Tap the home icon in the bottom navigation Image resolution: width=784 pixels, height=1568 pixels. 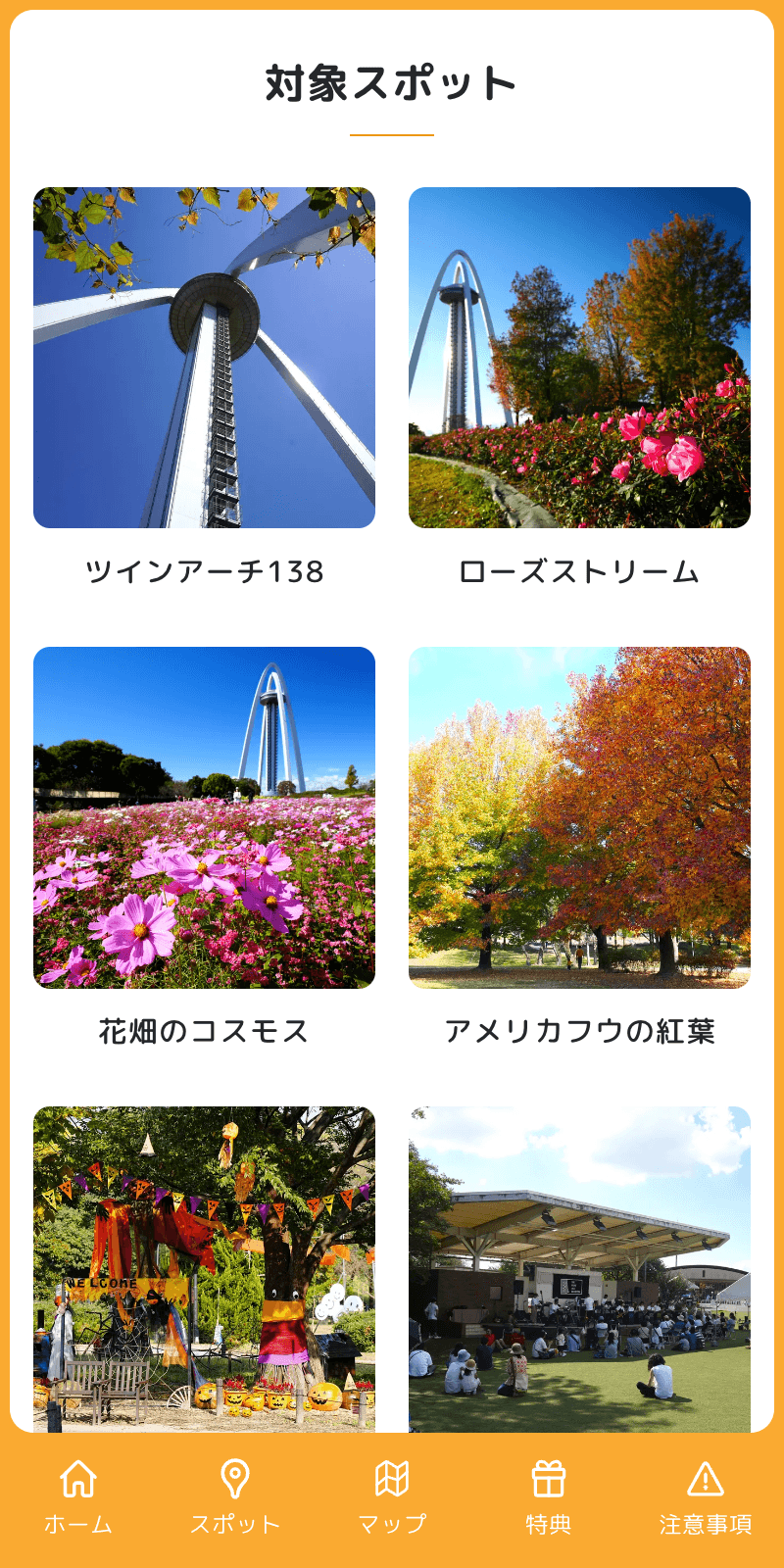point(78,1476)
